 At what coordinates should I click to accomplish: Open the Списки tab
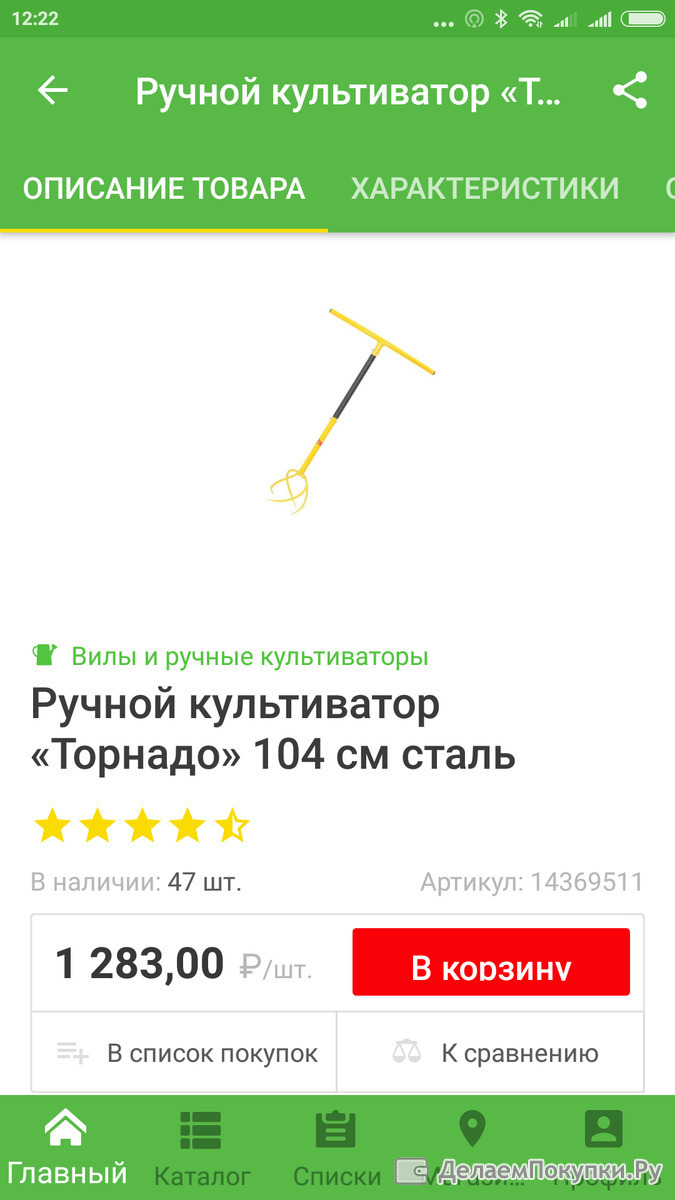click(337, 1148)
